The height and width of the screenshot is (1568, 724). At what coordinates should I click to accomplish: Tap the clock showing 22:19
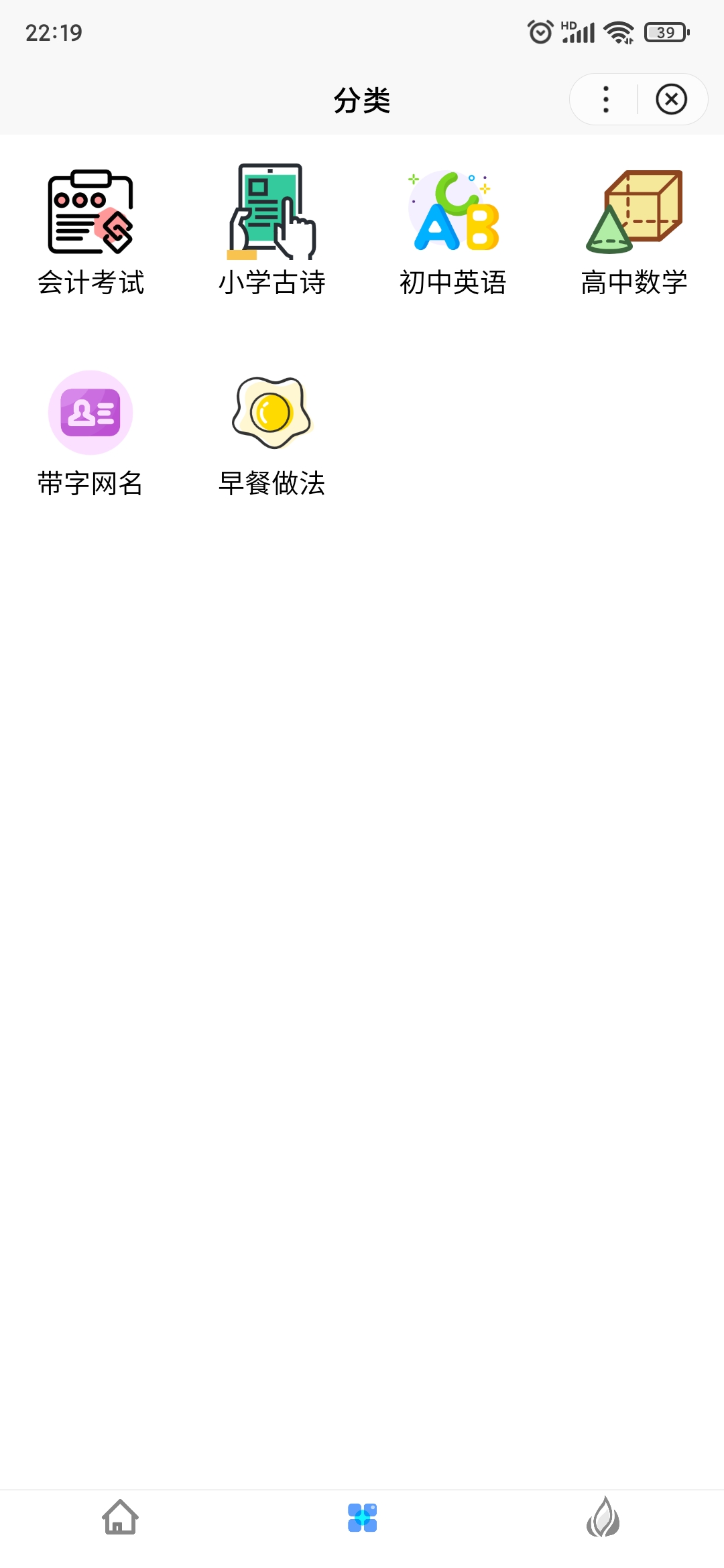tap(54, 32)
